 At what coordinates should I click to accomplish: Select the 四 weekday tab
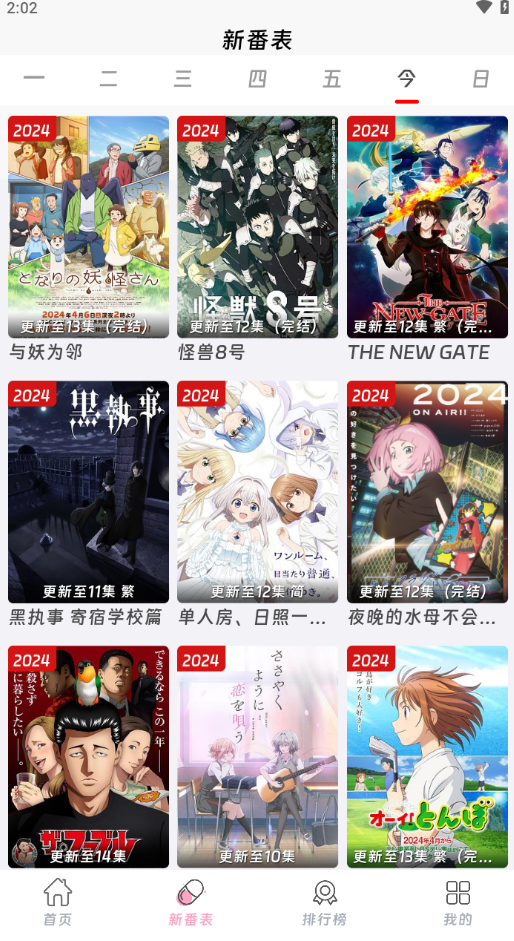coord(257,79)
